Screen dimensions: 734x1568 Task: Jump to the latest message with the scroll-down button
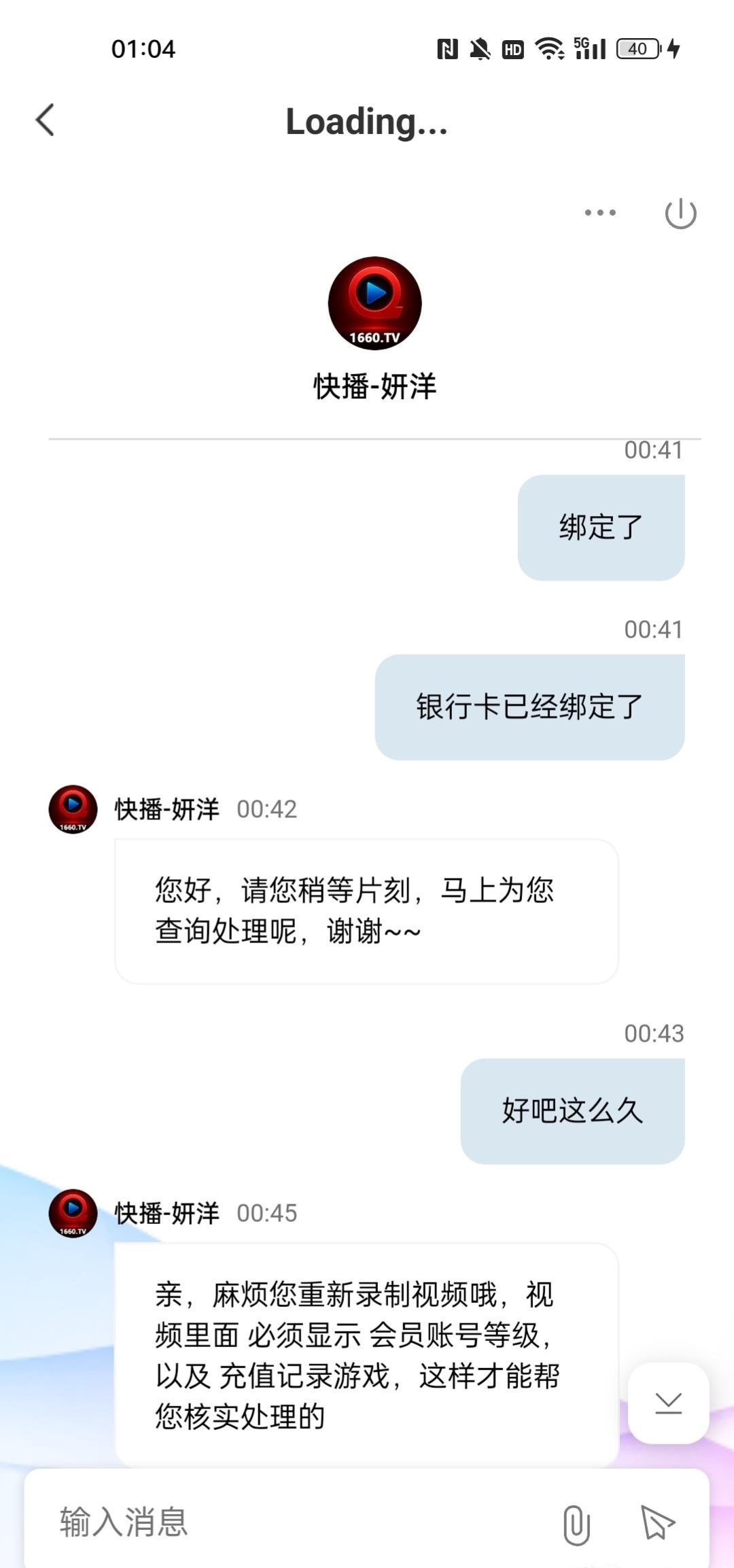(x=668, y=1403)
